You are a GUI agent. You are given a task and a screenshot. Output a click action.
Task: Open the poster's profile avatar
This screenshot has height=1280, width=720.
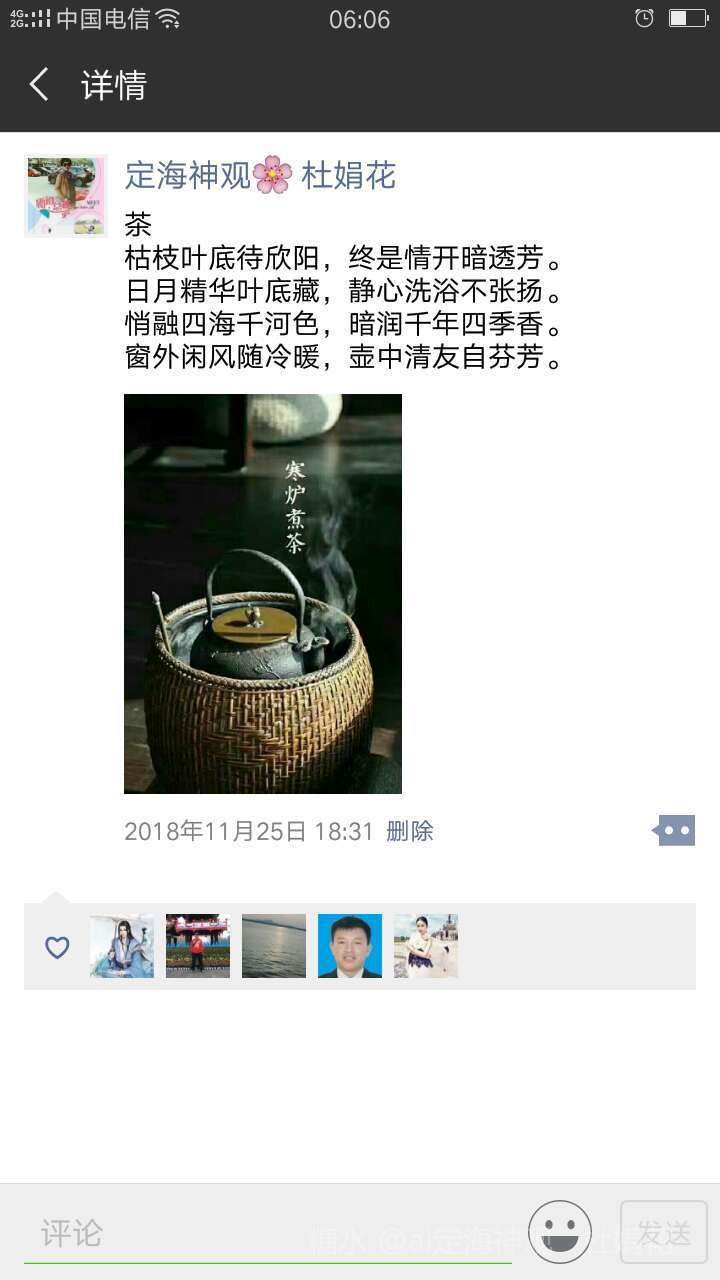pos(66,196)
